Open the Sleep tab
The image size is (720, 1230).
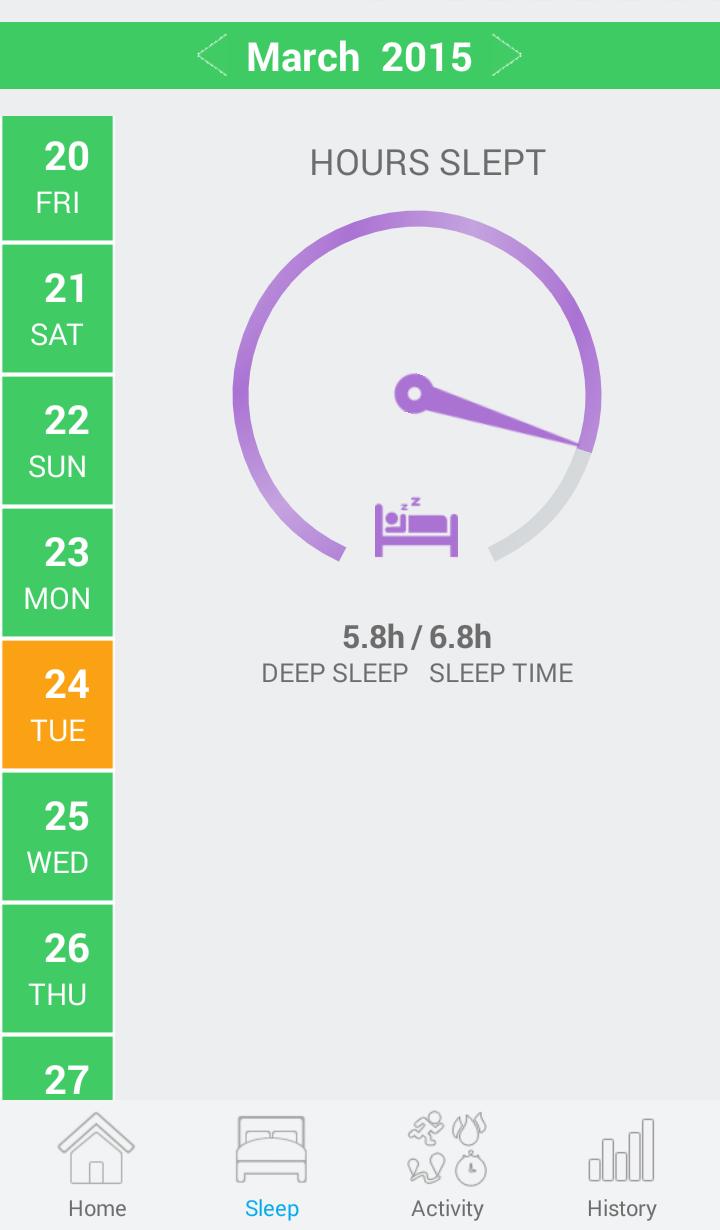271,1166
